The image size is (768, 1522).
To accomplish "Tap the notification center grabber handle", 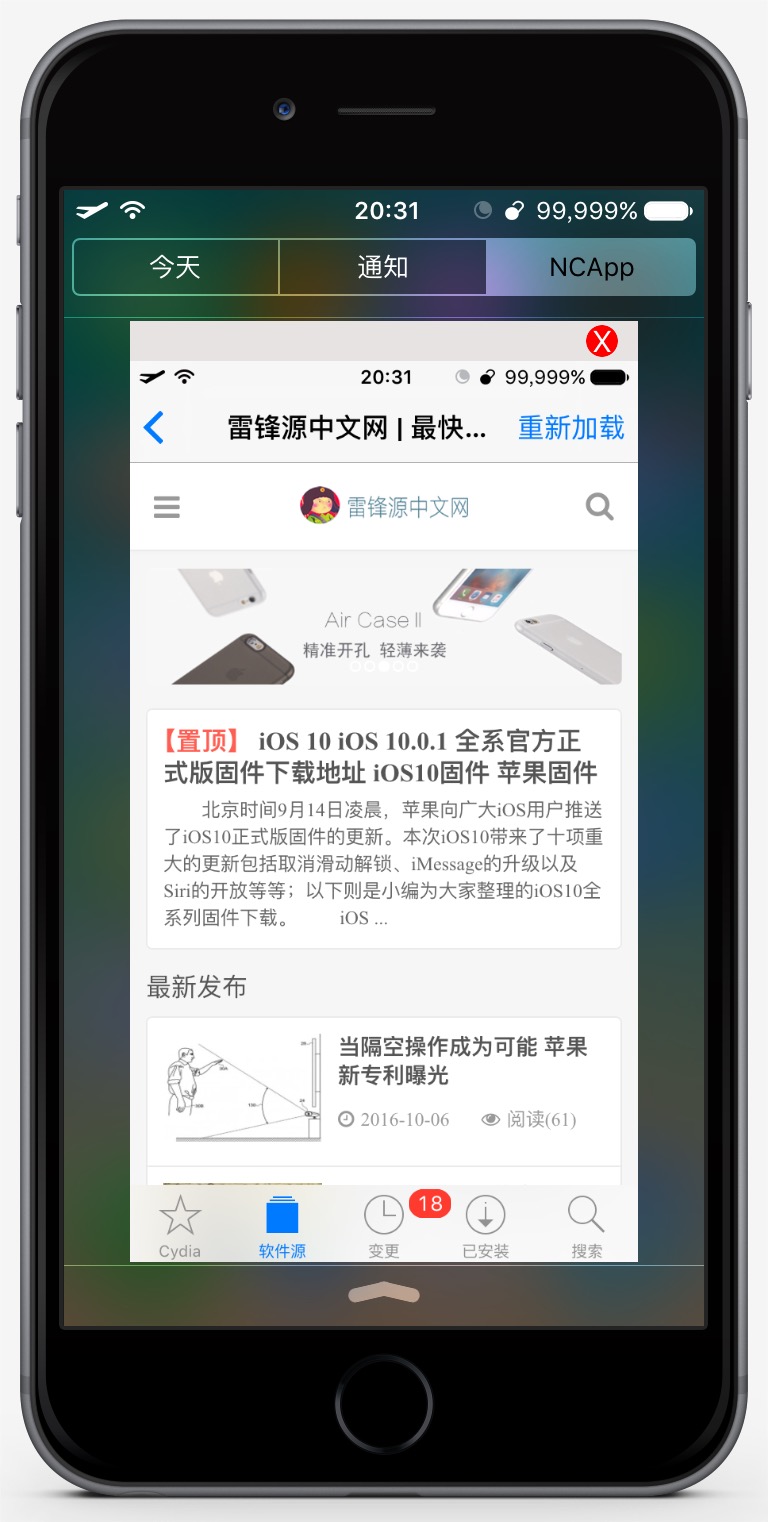I will [384, 1294].
